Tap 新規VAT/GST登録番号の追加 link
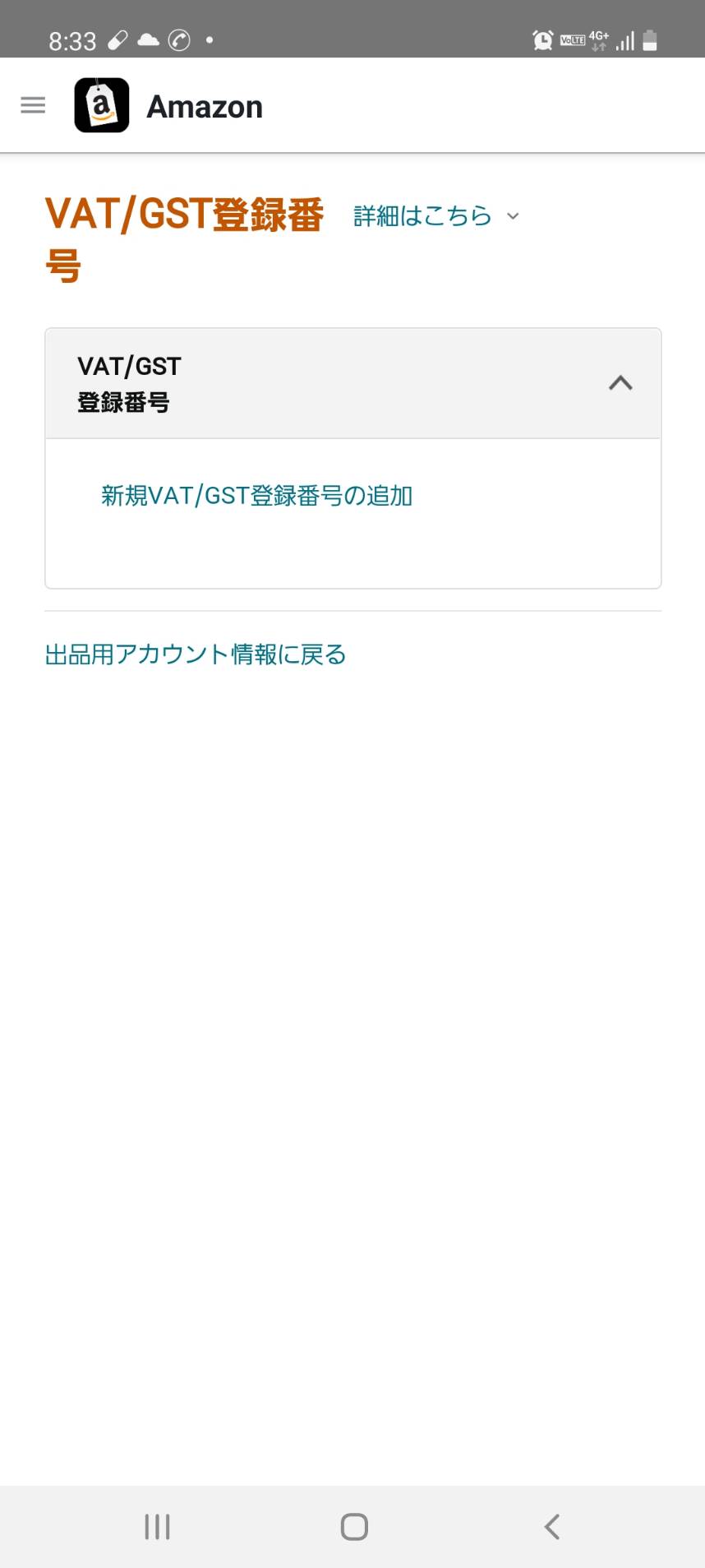The image size is (705, 1568). pyautogui.click(x=256, y=496)
